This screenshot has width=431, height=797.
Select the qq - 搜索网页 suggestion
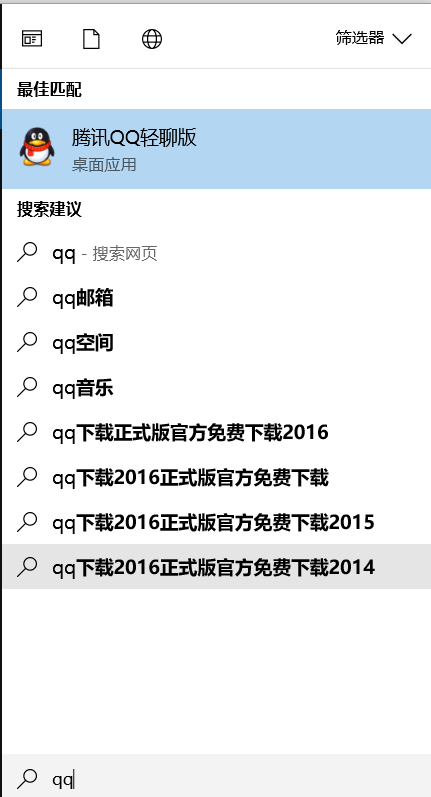tap(217, 253)
